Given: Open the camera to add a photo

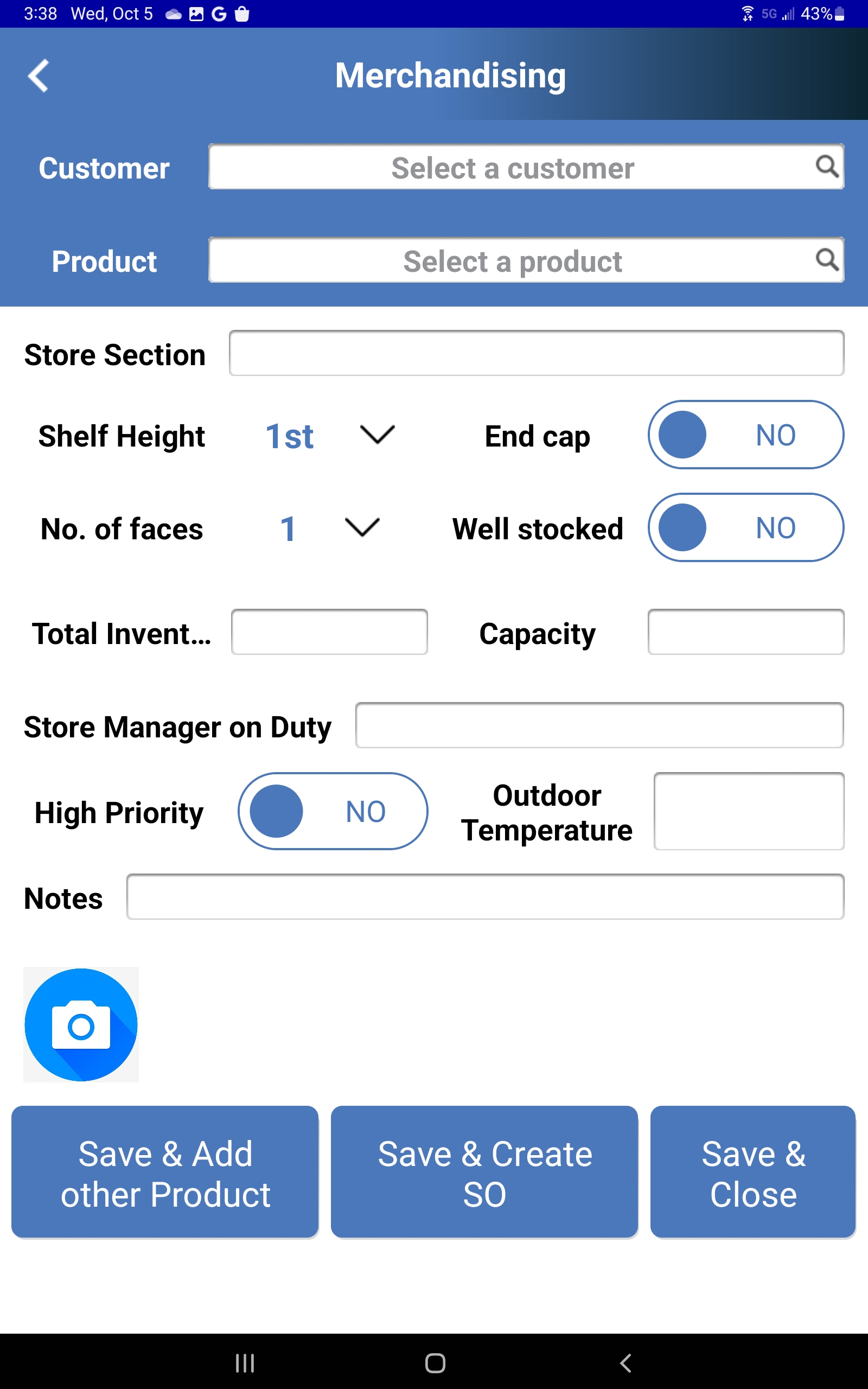Looking at the screenshot, I should tap(81, 1025).
